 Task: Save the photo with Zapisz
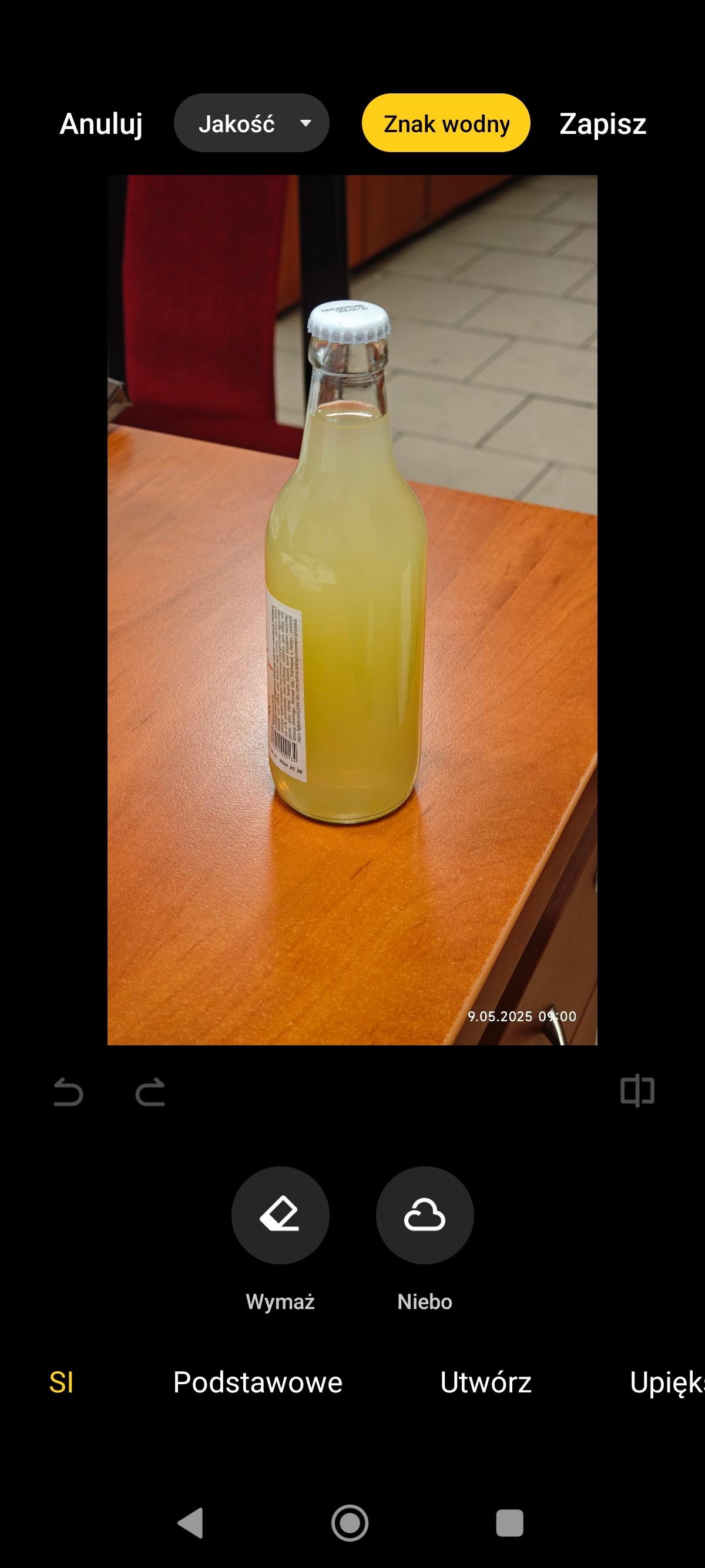(x=602, y=123)
